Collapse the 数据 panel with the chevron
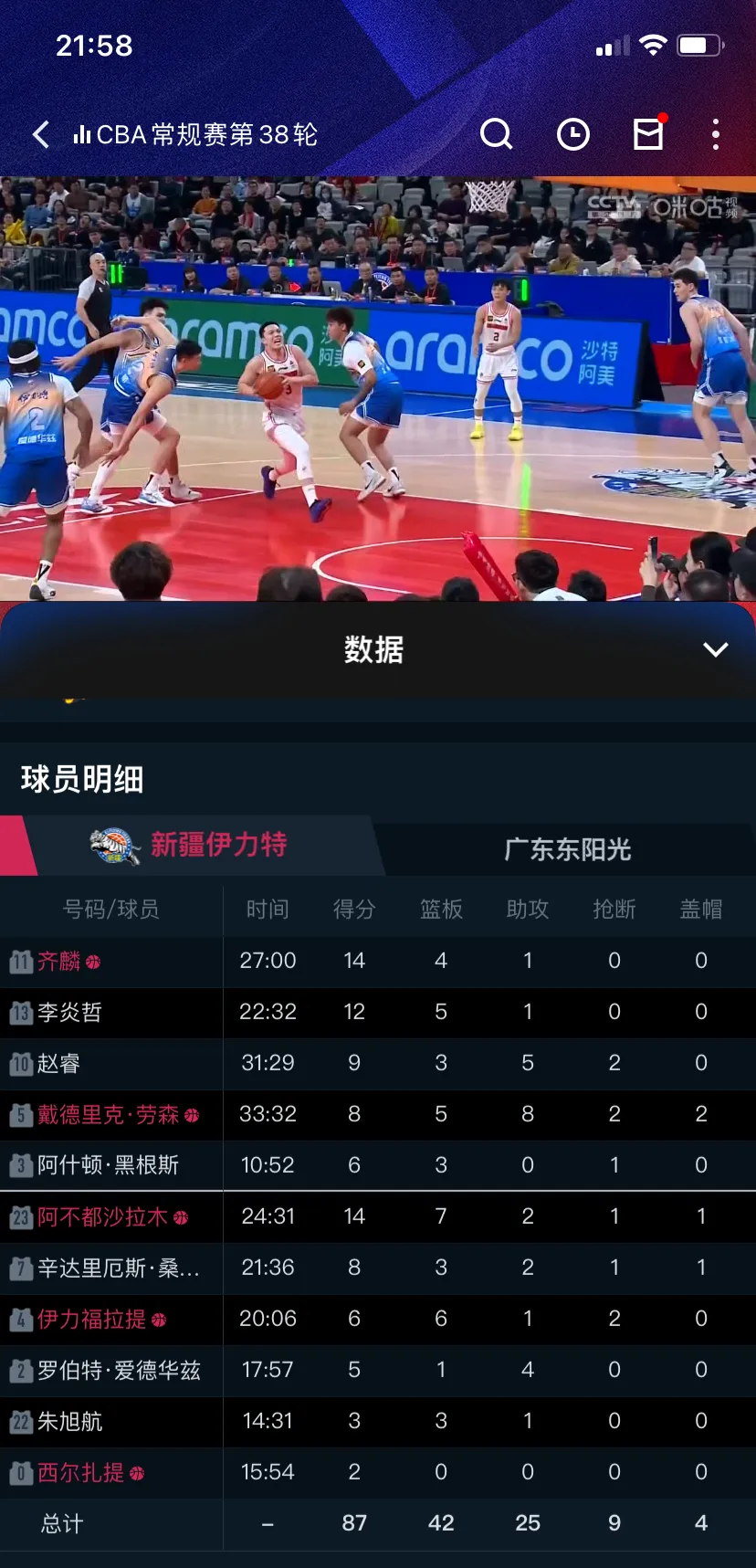This screenshot has height=1568, width=756. point(716,649)
